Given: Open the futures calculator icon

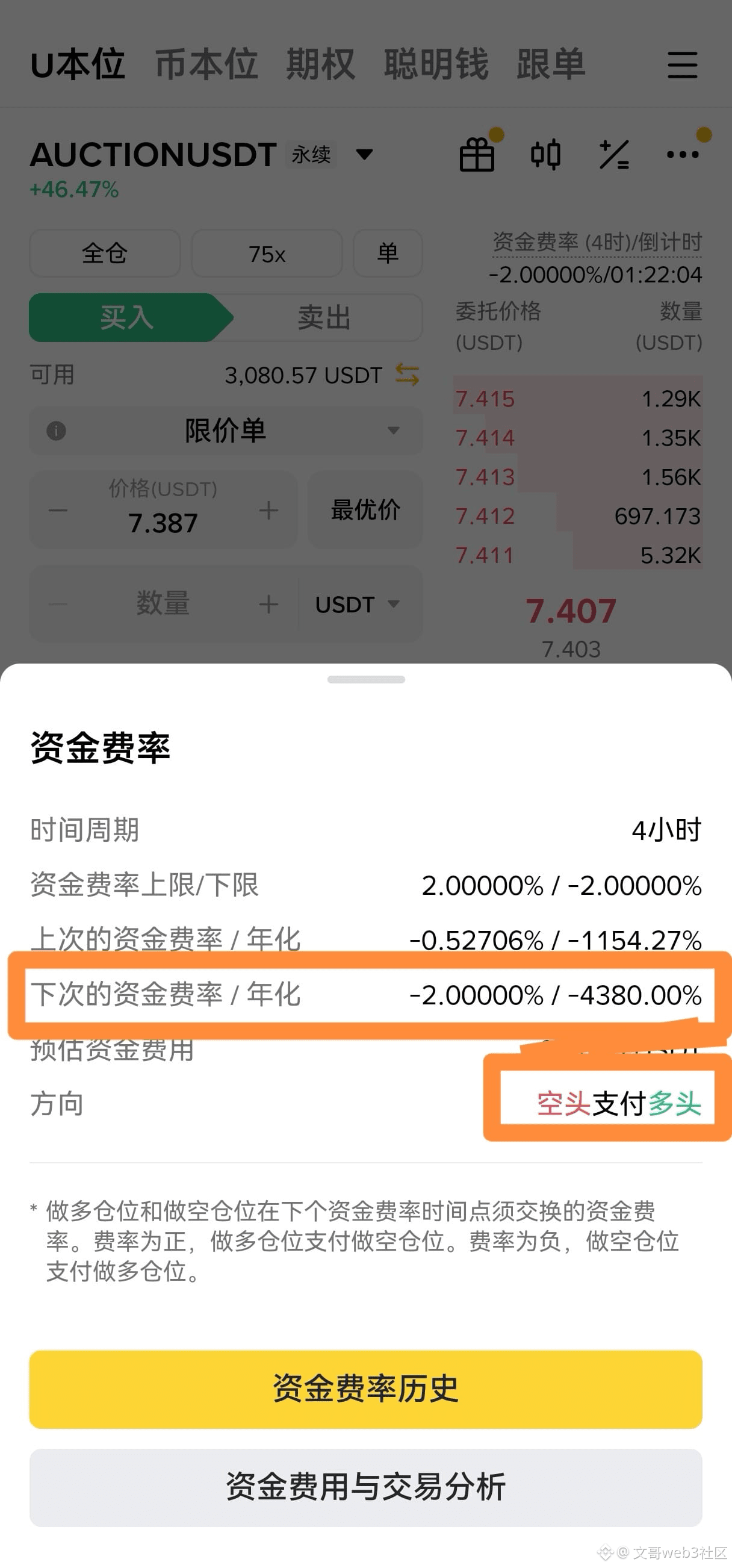Looking at the screenshot, I should [x=615, y=154].
